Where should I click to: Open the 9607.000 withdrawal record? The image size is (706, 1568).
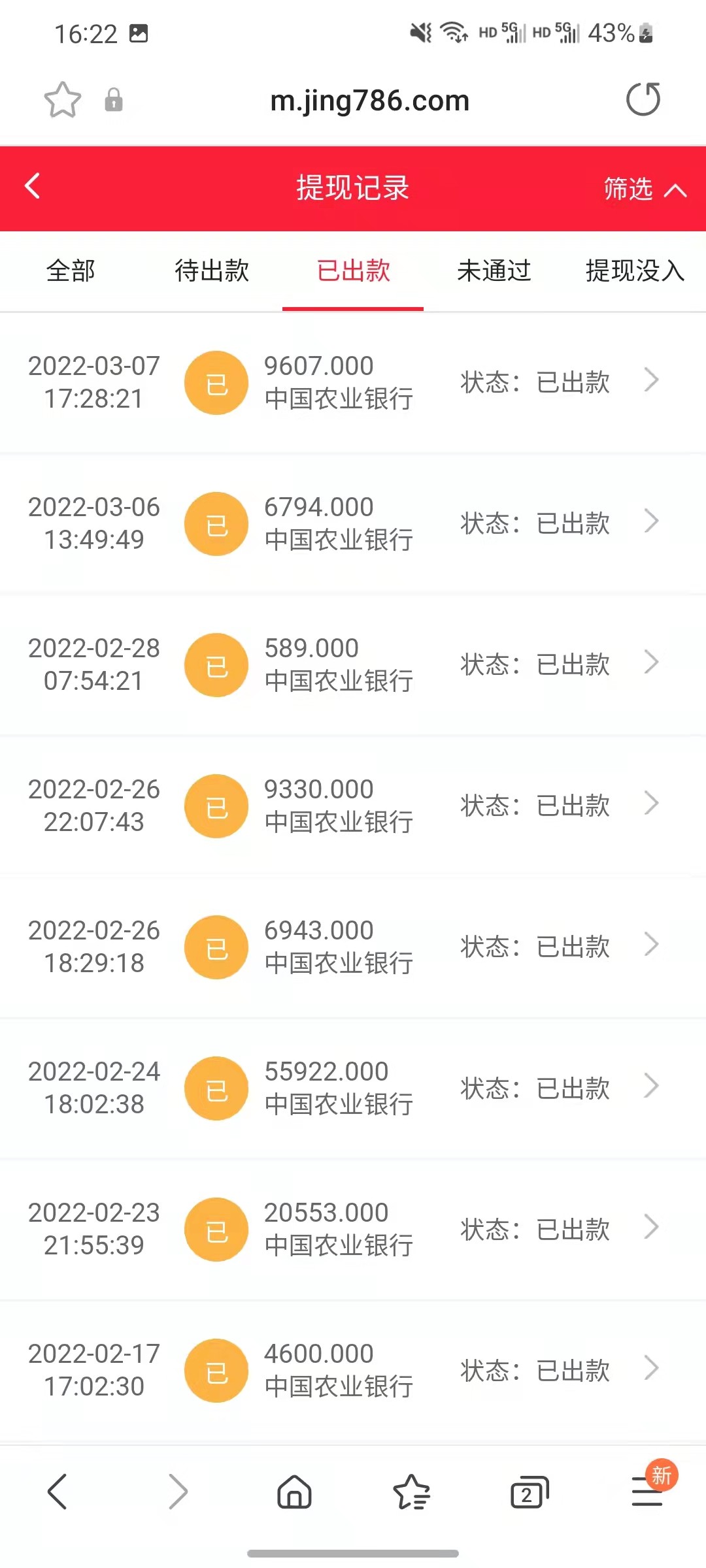click(x=353, y=382)
